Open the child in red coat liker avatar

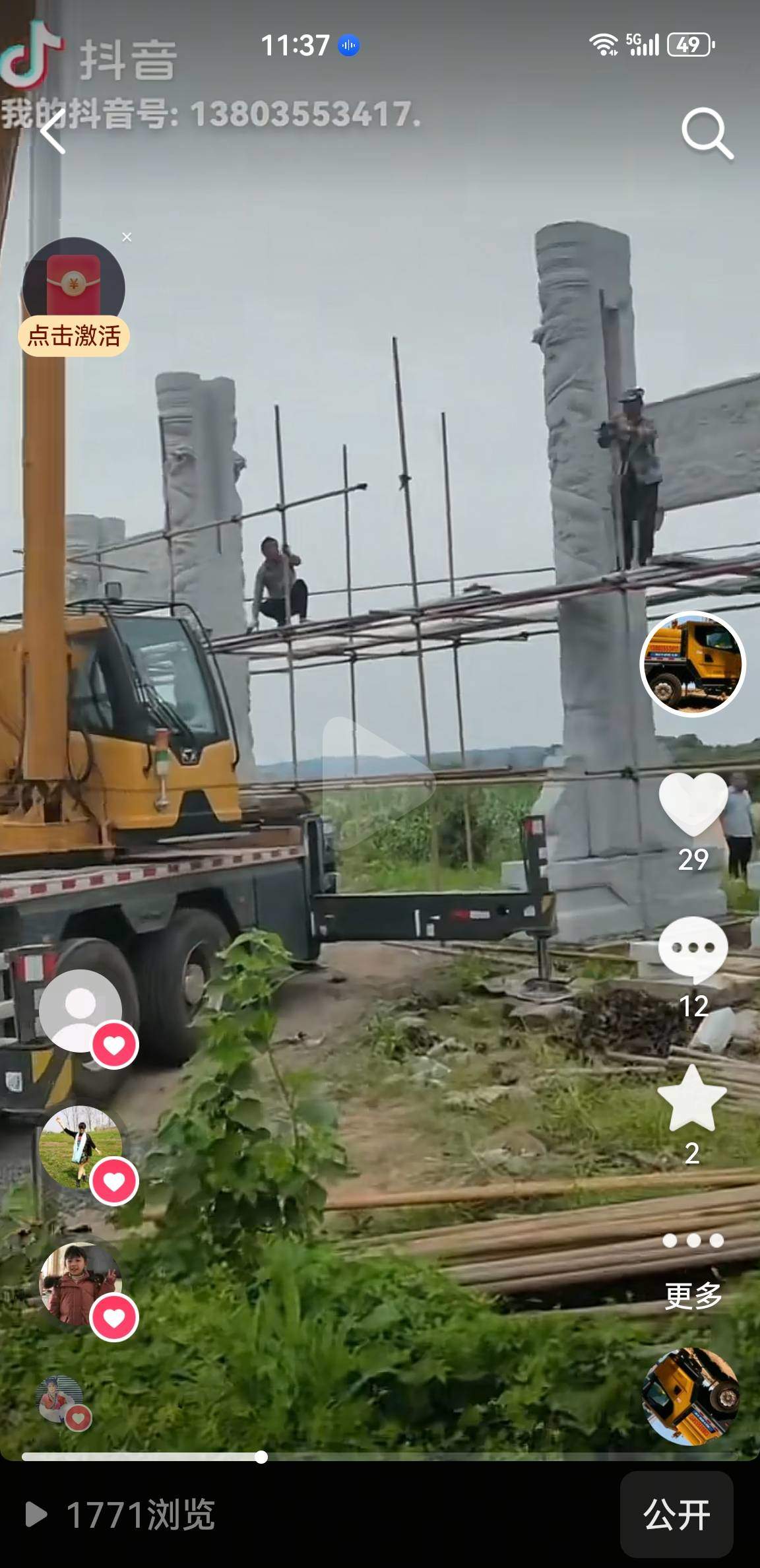(79, 1284)
